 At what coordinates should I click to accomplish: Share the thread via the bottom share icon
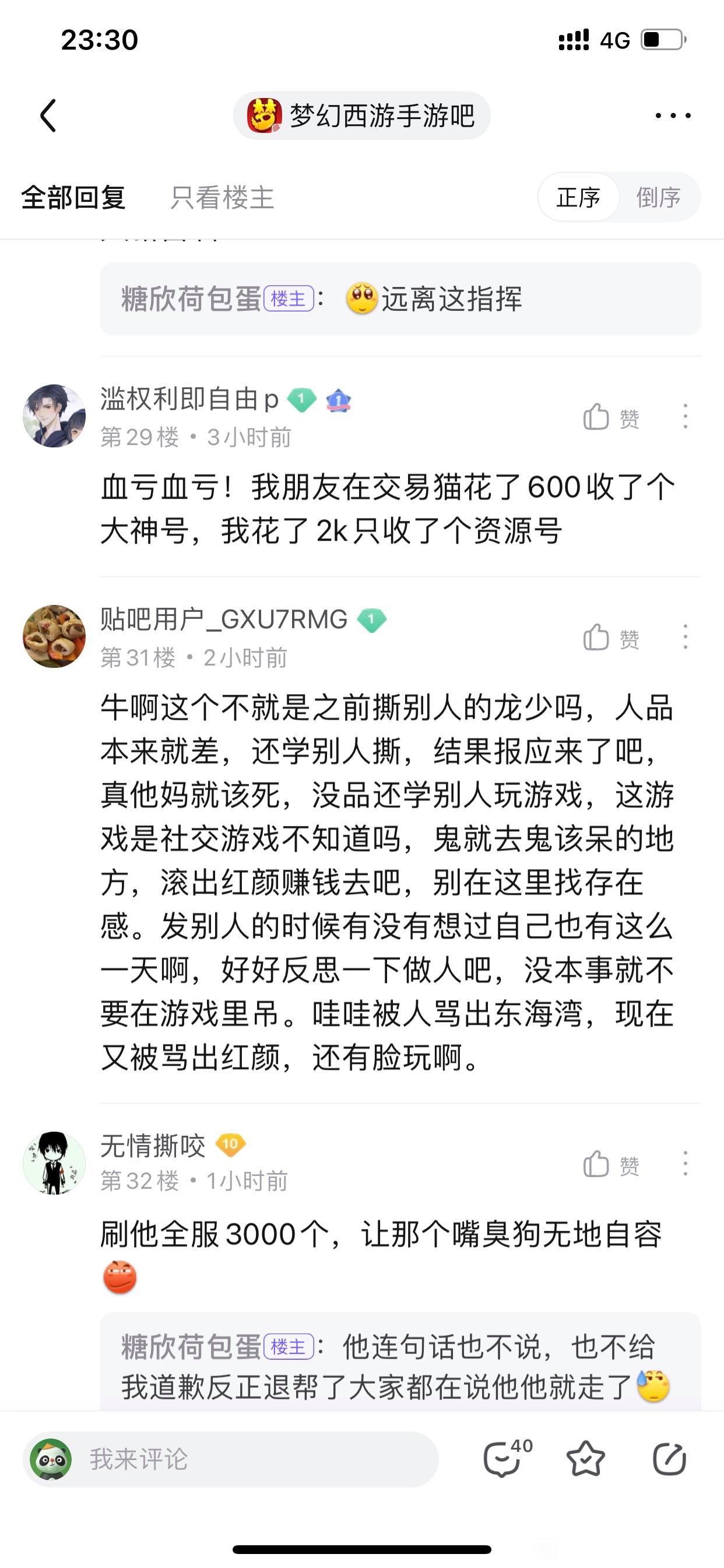point(669,1459)
